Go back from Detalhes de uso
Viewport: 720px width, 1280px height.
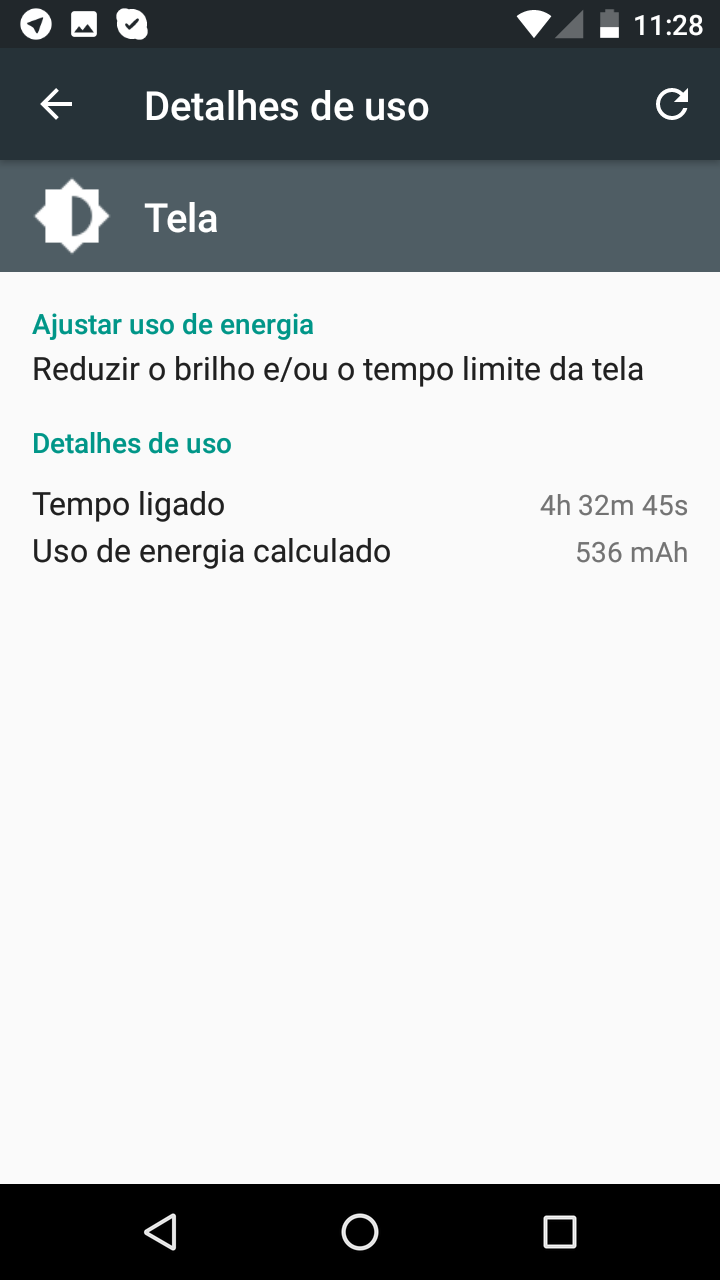tap(56, 105)
